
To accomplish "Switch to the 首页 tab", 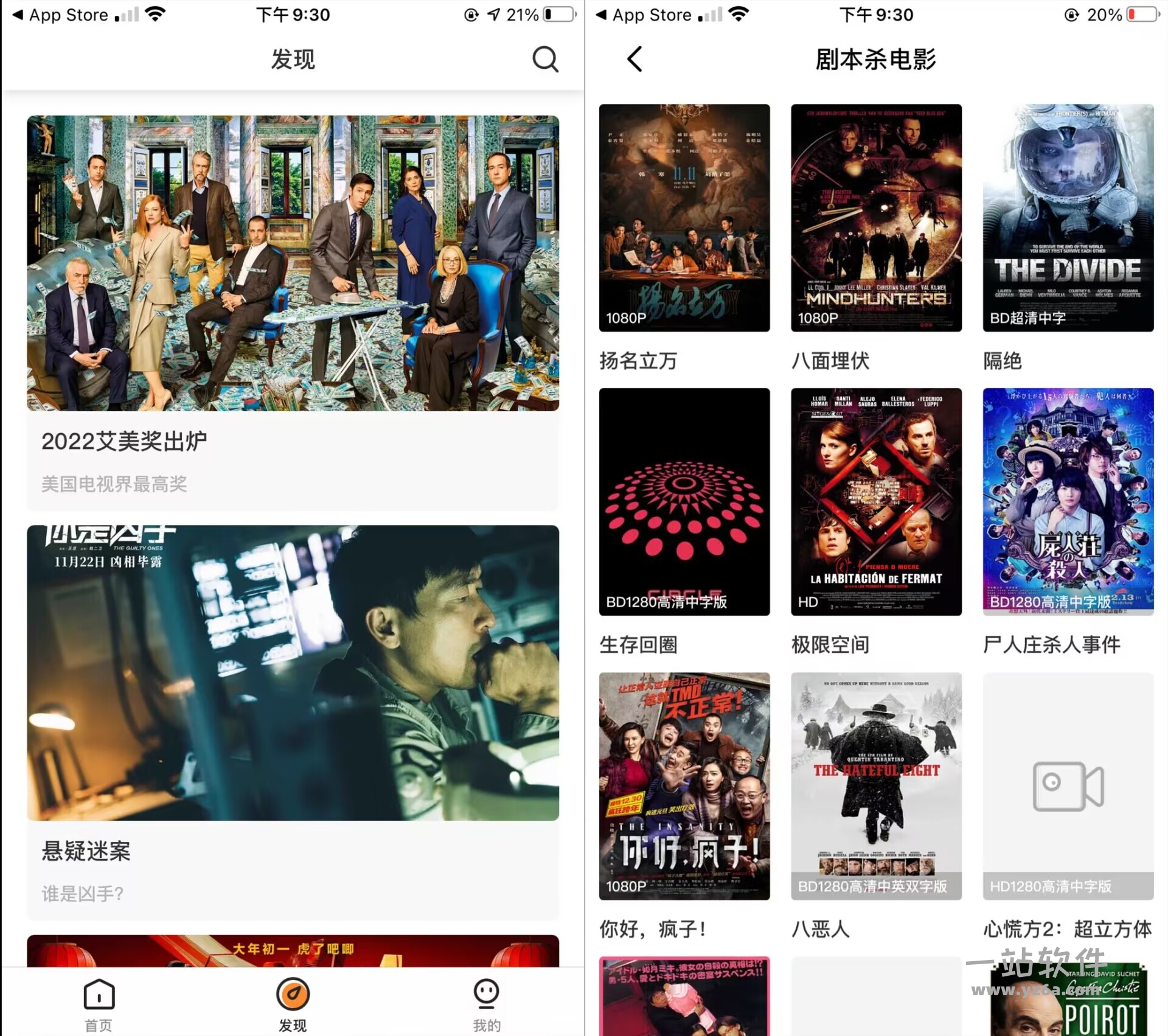I will click(x=99, y=1004).
